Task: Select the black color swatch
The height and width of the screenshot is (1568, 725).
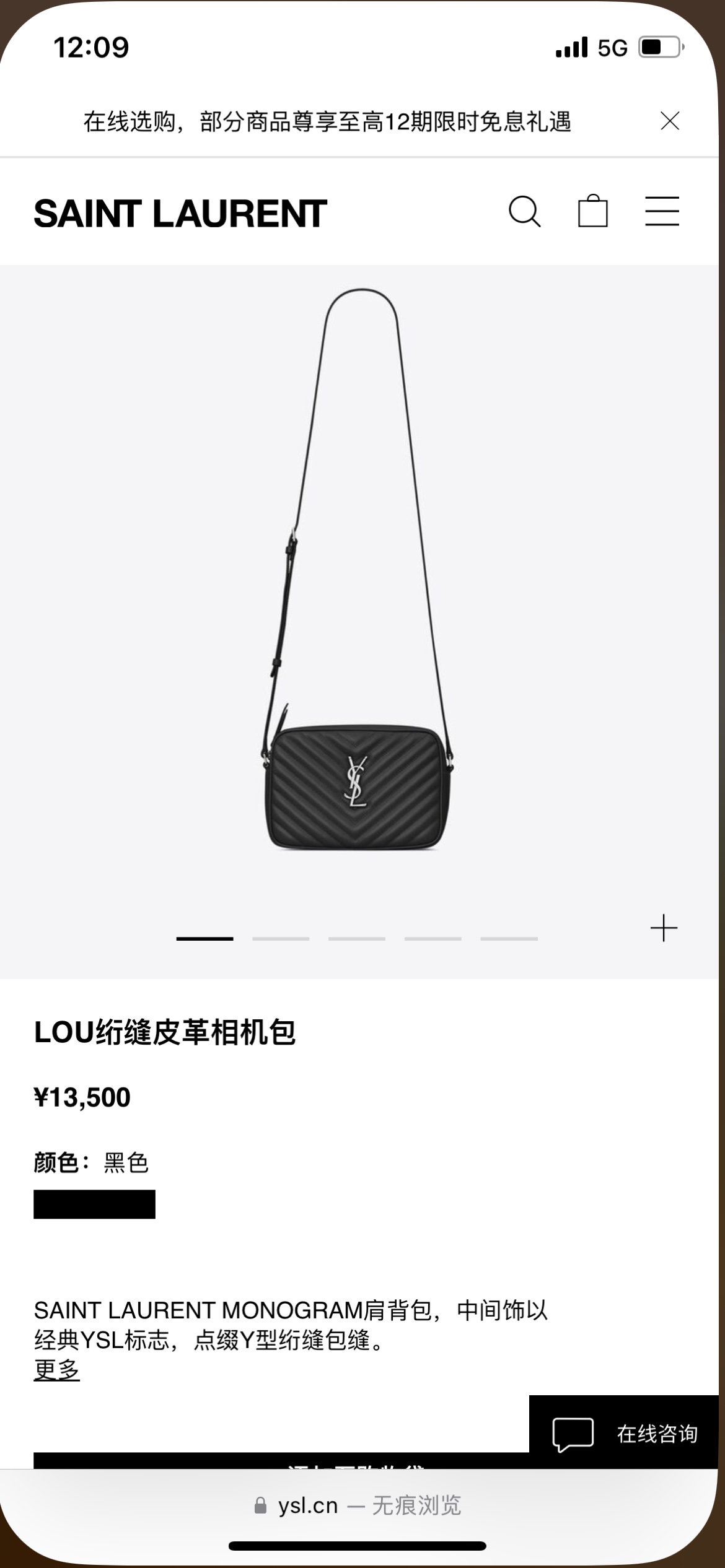Action: (94, 1204)
